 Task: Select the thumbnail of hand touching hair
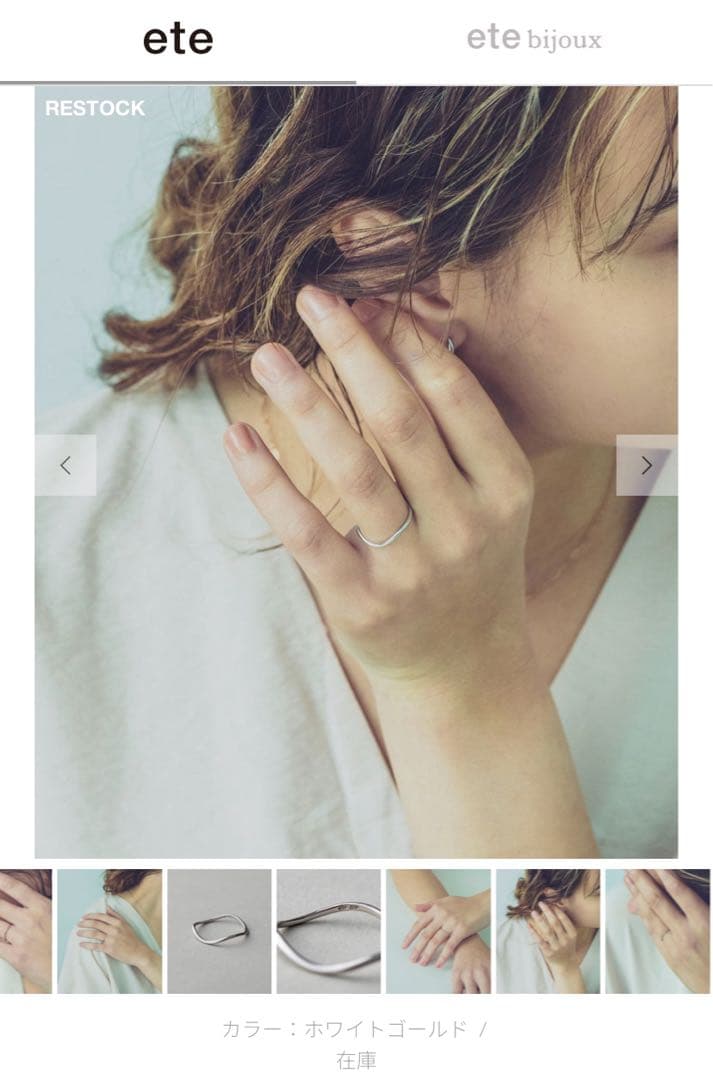(548, 931)
